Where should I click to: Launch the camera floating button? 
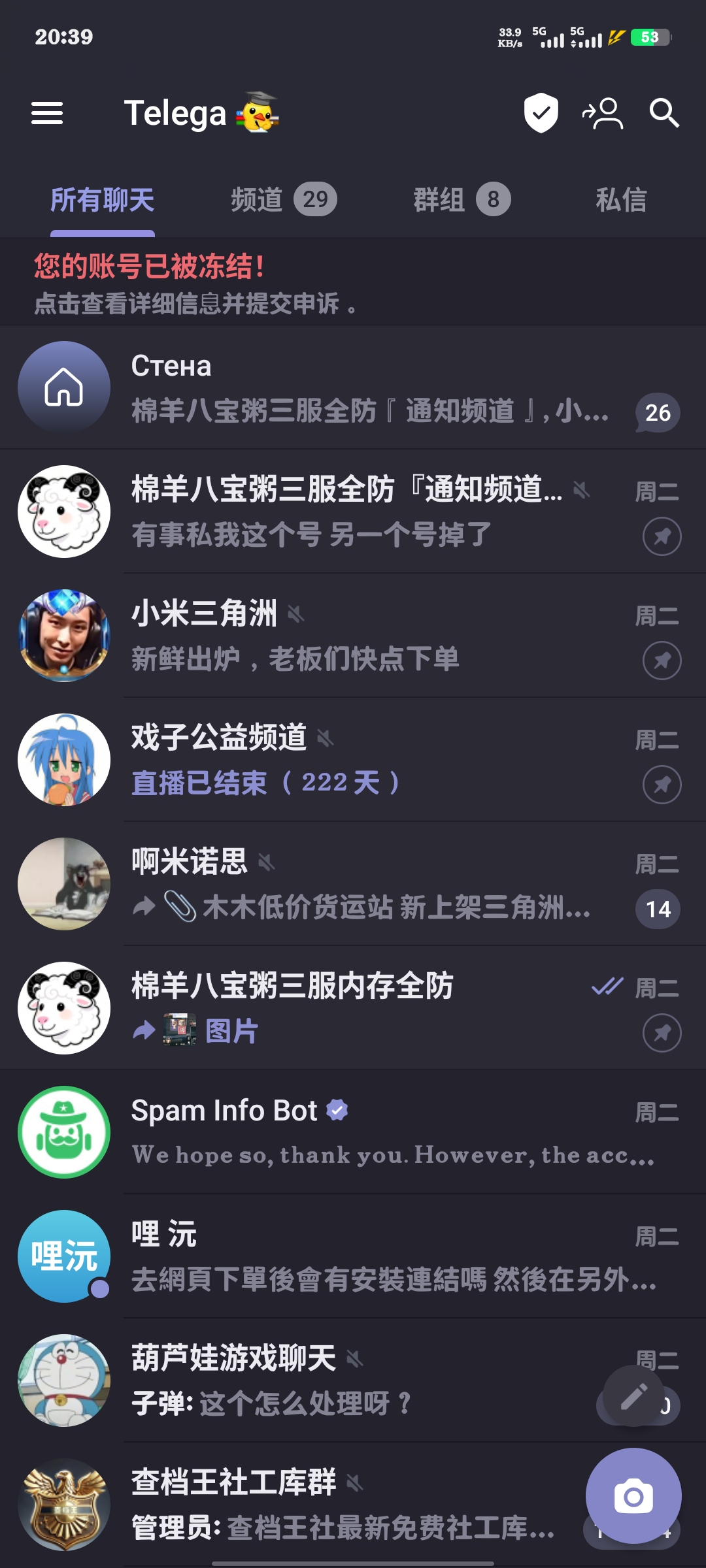pos(633,1496)
